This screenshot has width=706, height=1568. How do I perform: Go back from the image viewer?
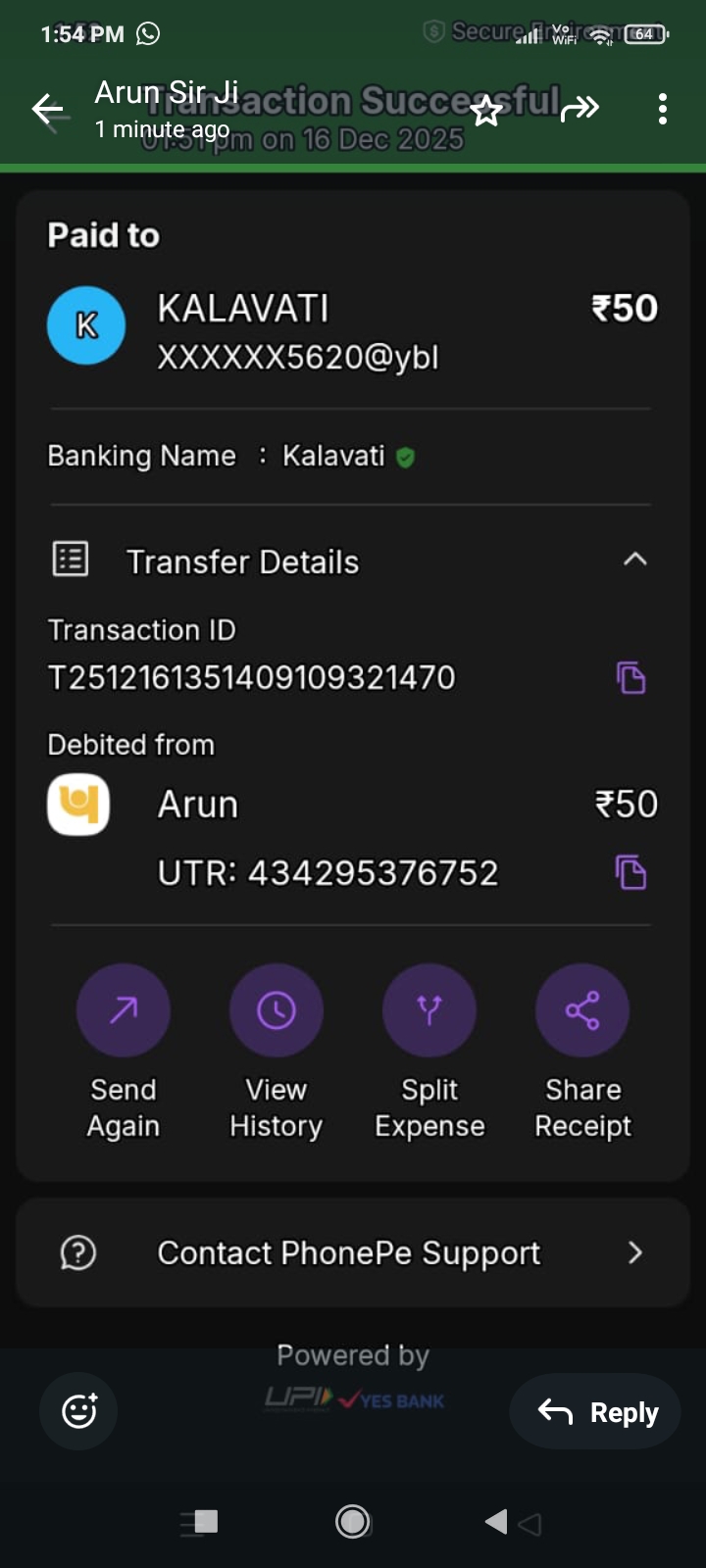(x=47, y=110)
